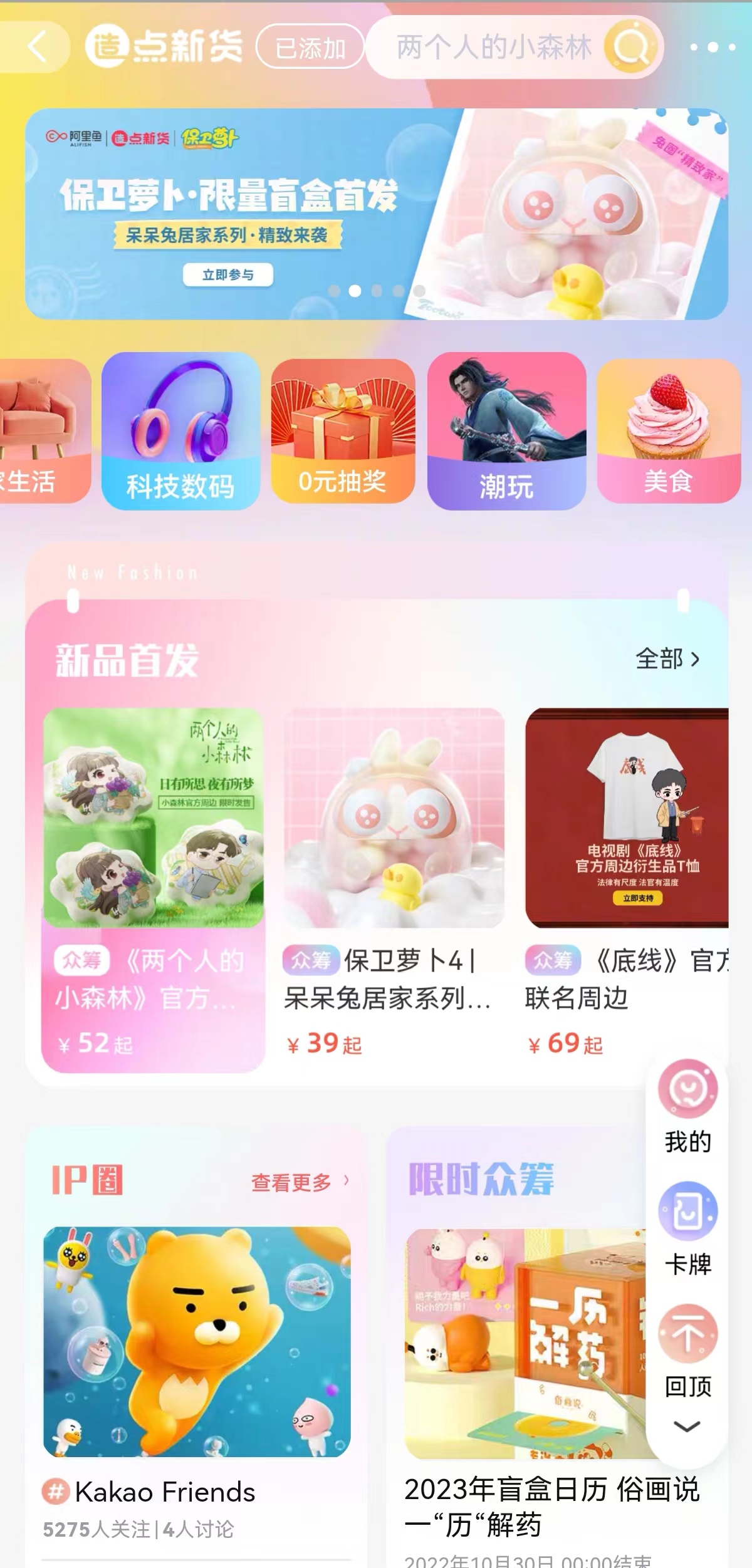This screenshot has height=1568, width=752.
Task: Open the three-dot overflow menu
Action: [x=713, y=47]
